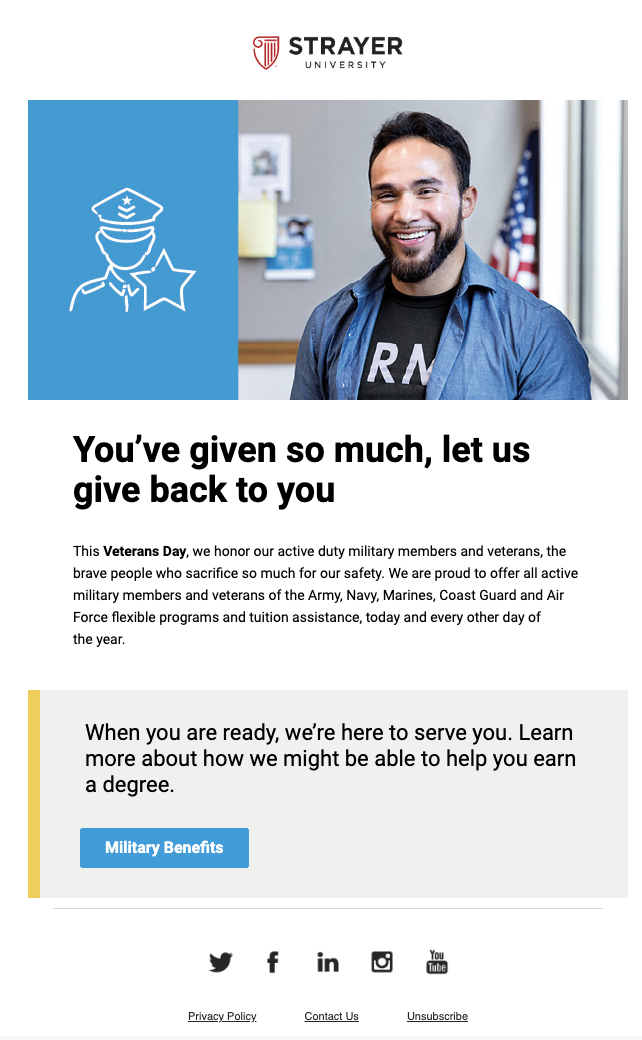Unsubscribe from these emails
Viewport: 642px width, 1040px height.
438,1016
